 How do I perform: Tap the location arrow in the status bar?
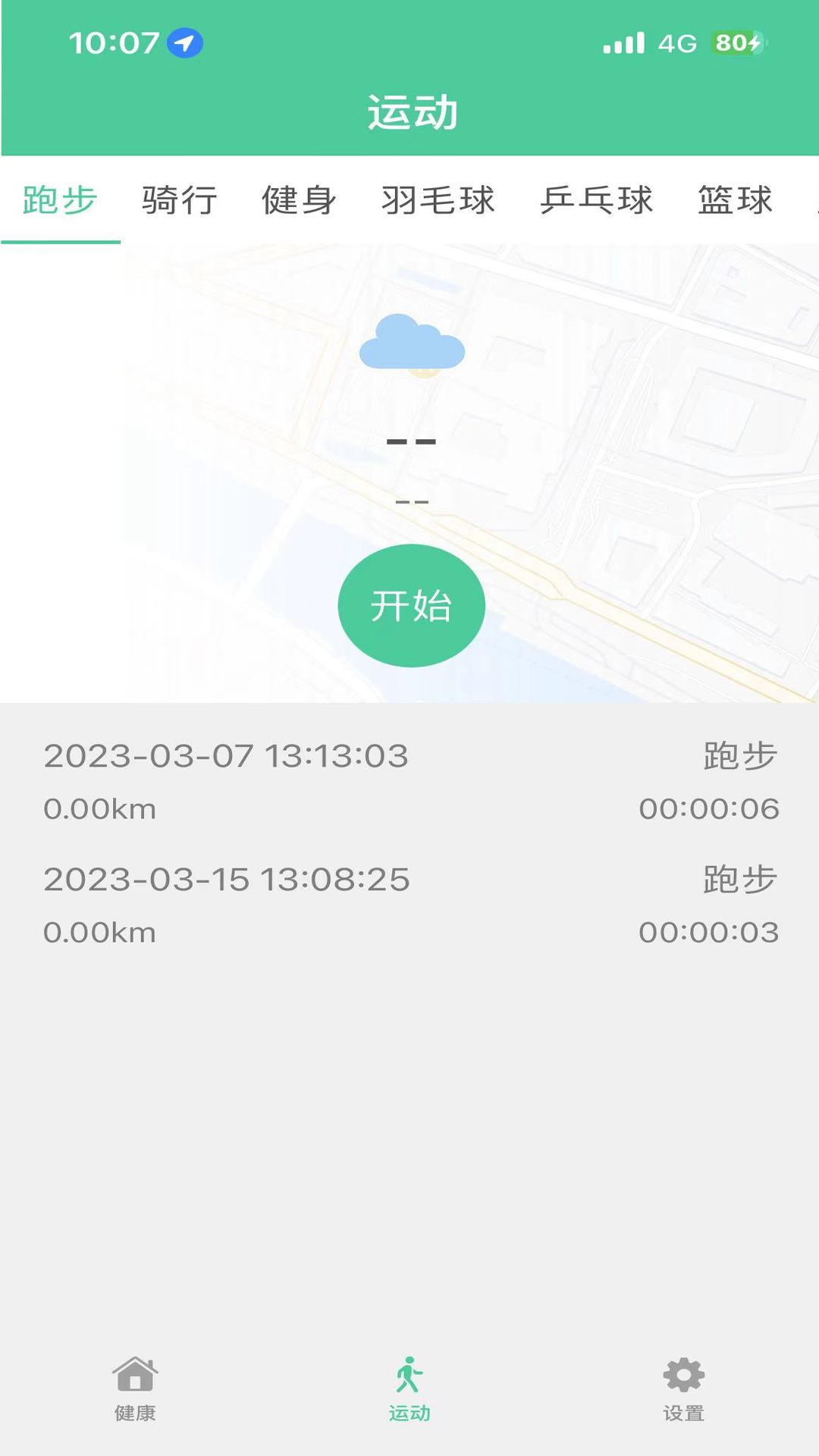pyautogui.click(x=182, y=44)
